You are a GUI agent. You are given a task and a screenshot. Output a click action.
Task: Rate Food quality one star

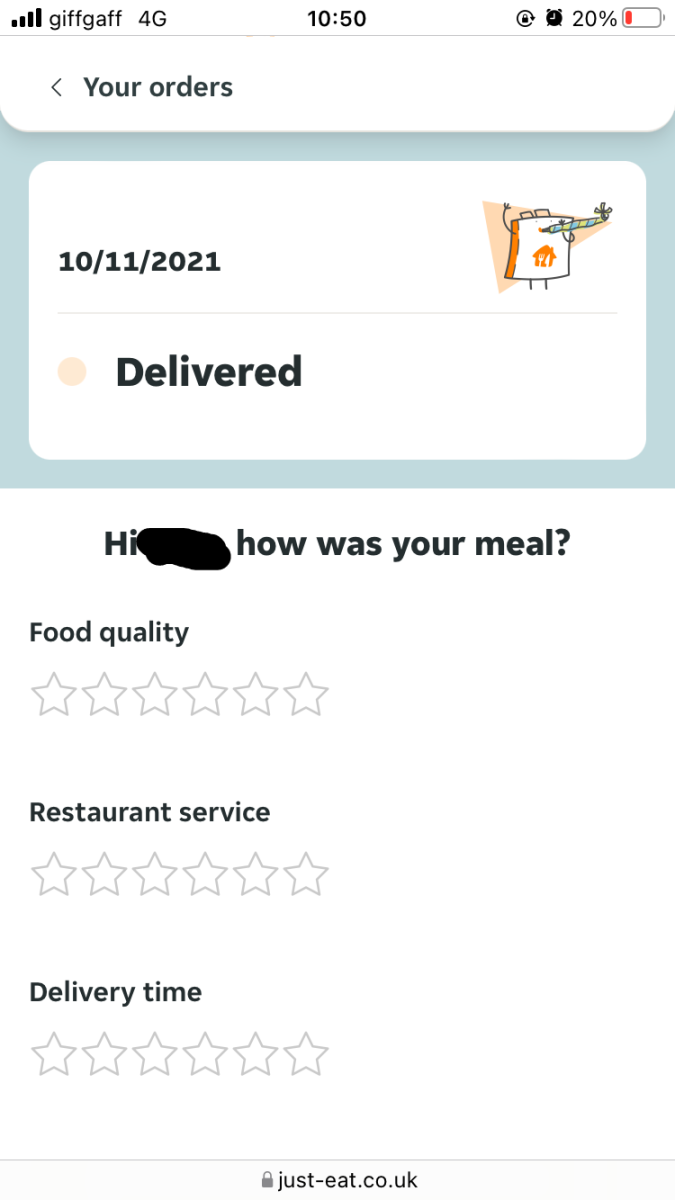click(53, 694)
